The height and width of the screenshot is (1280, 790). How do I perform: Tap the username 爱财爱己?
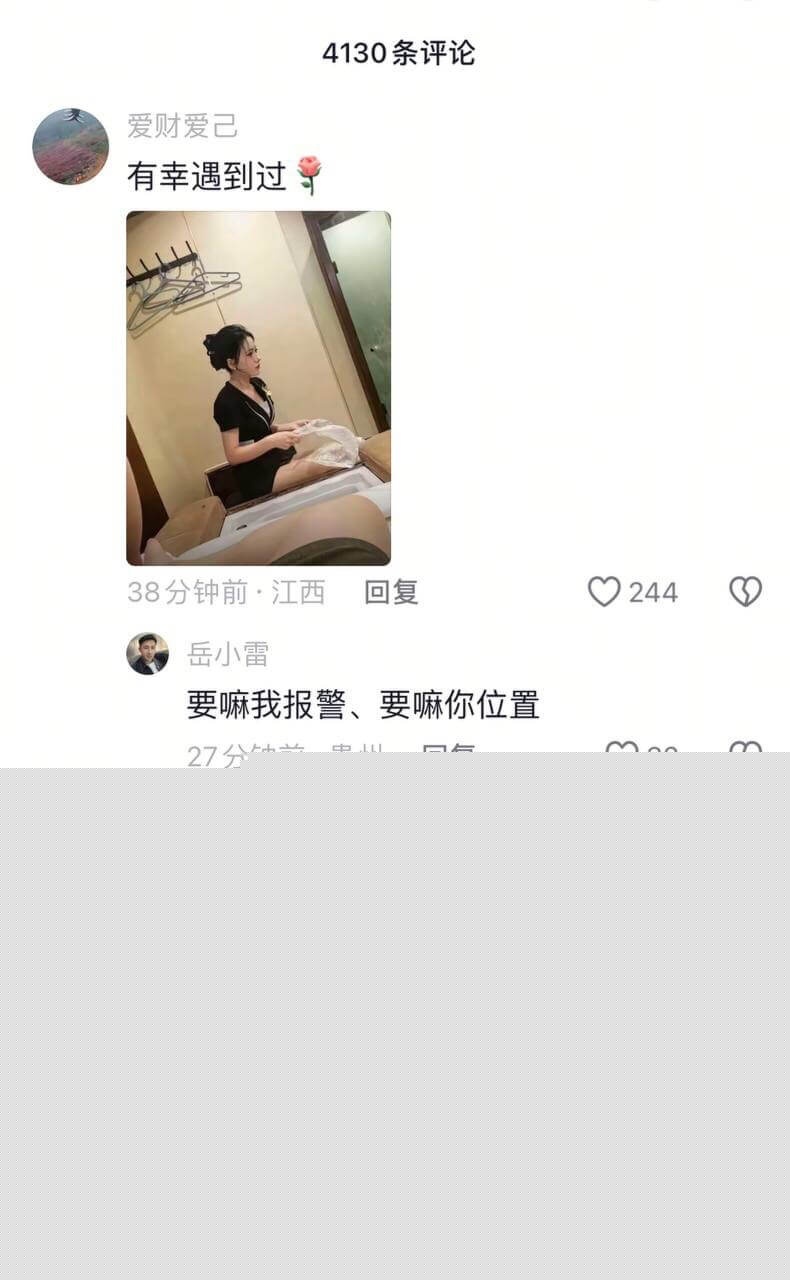pyautogui.click(x=182, y=126)
